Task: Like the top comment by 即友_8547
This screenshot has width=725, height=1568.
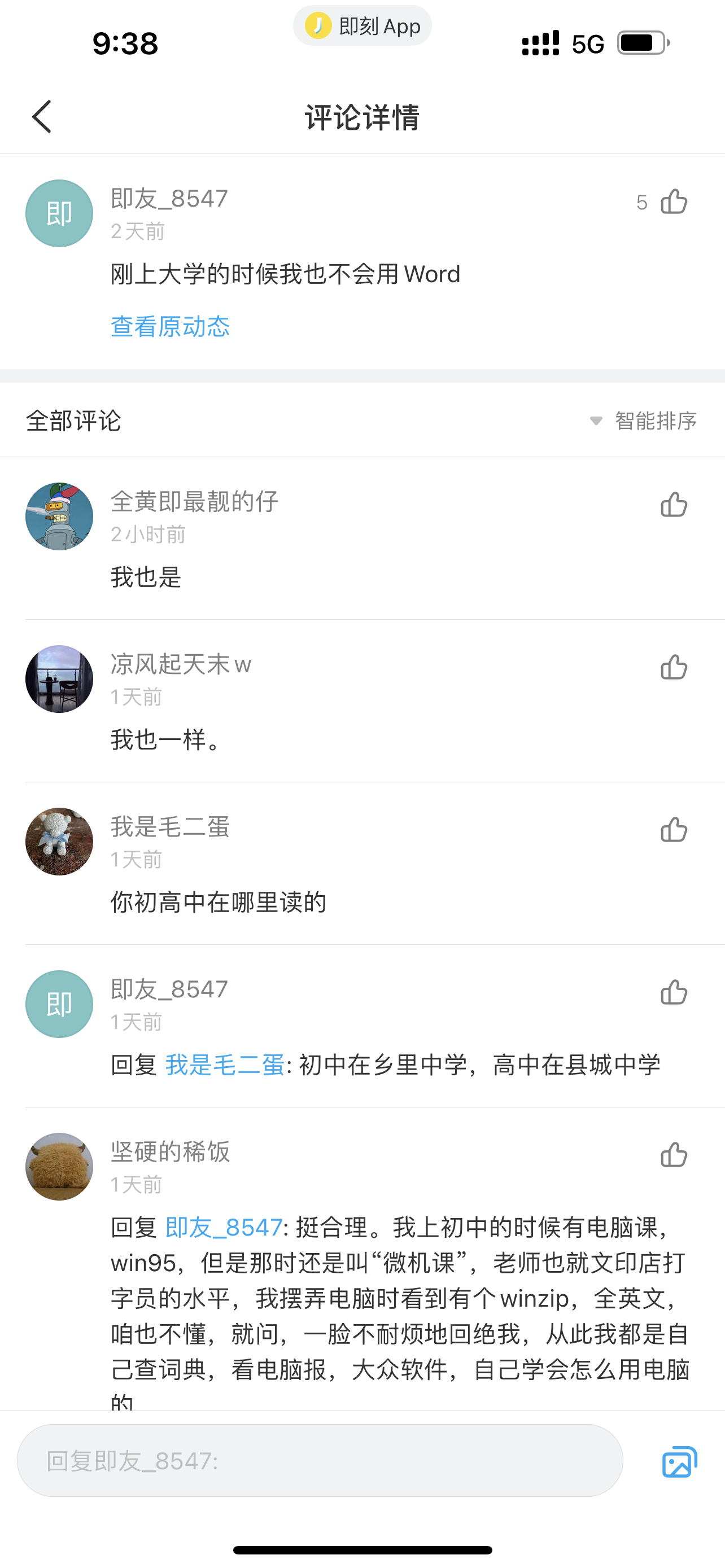Action: pyautogui.click(x=673, y=202)
